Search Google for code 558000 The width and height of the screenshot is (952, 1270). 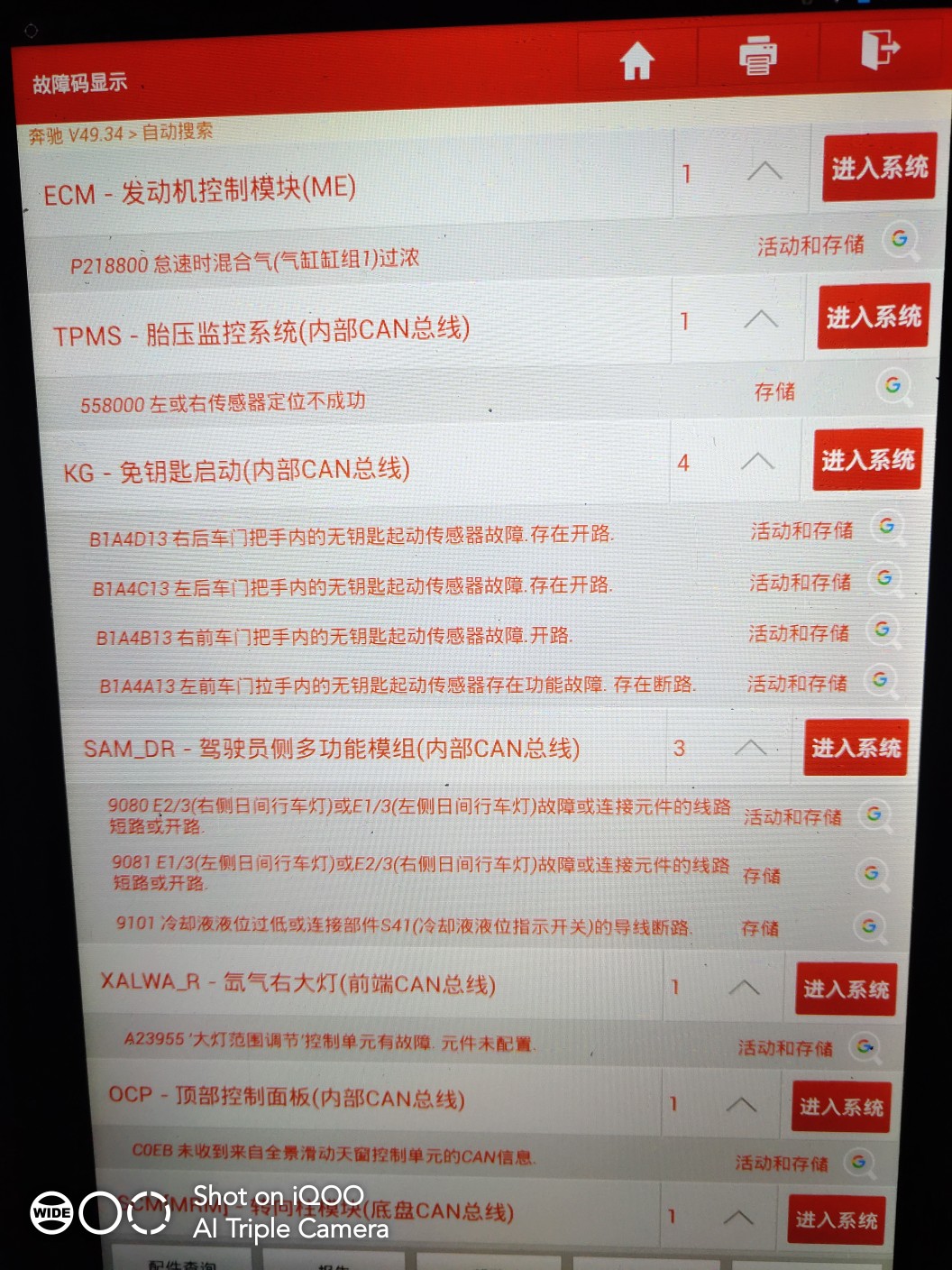[x=893, y=386]
